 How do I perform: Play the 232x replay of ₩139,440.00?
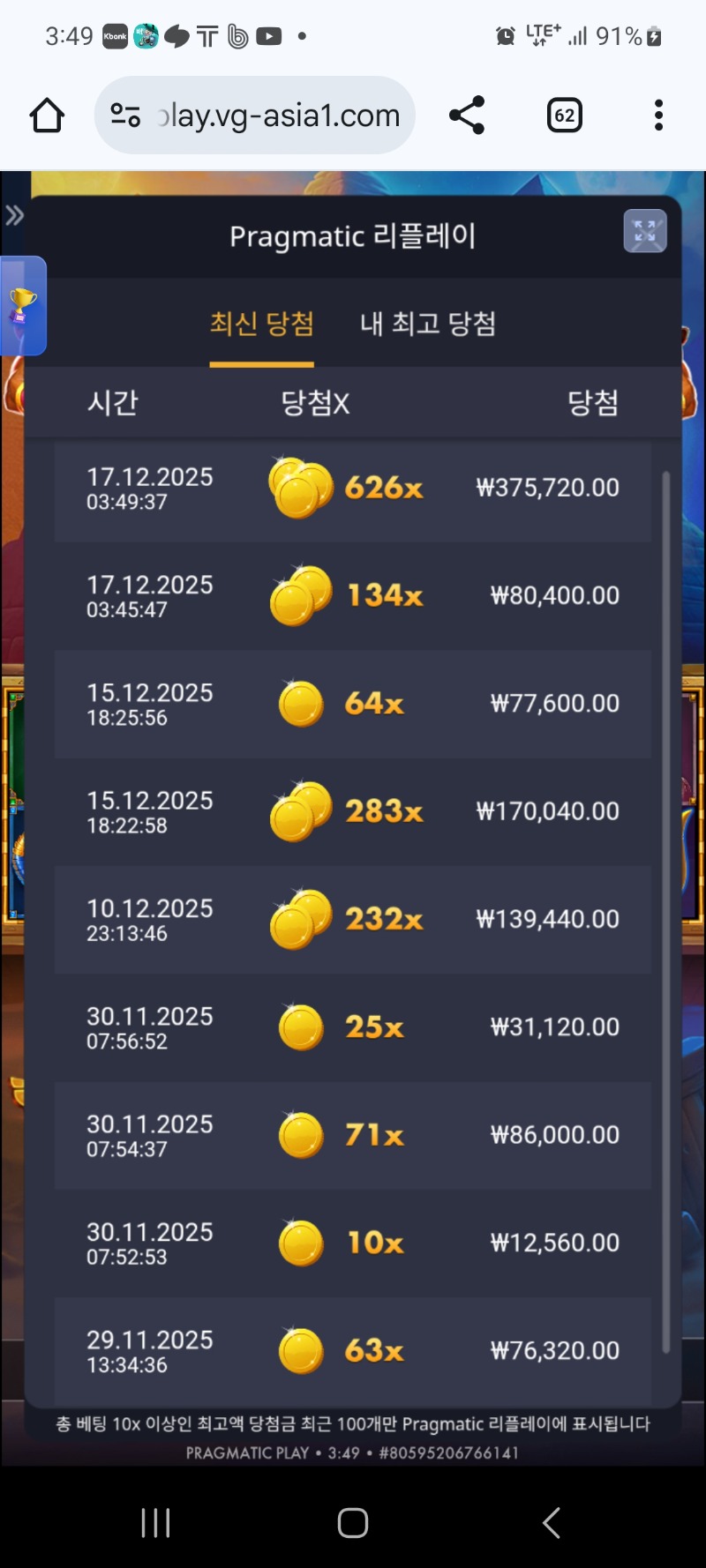pyautogui.click(x=353, y=919)
